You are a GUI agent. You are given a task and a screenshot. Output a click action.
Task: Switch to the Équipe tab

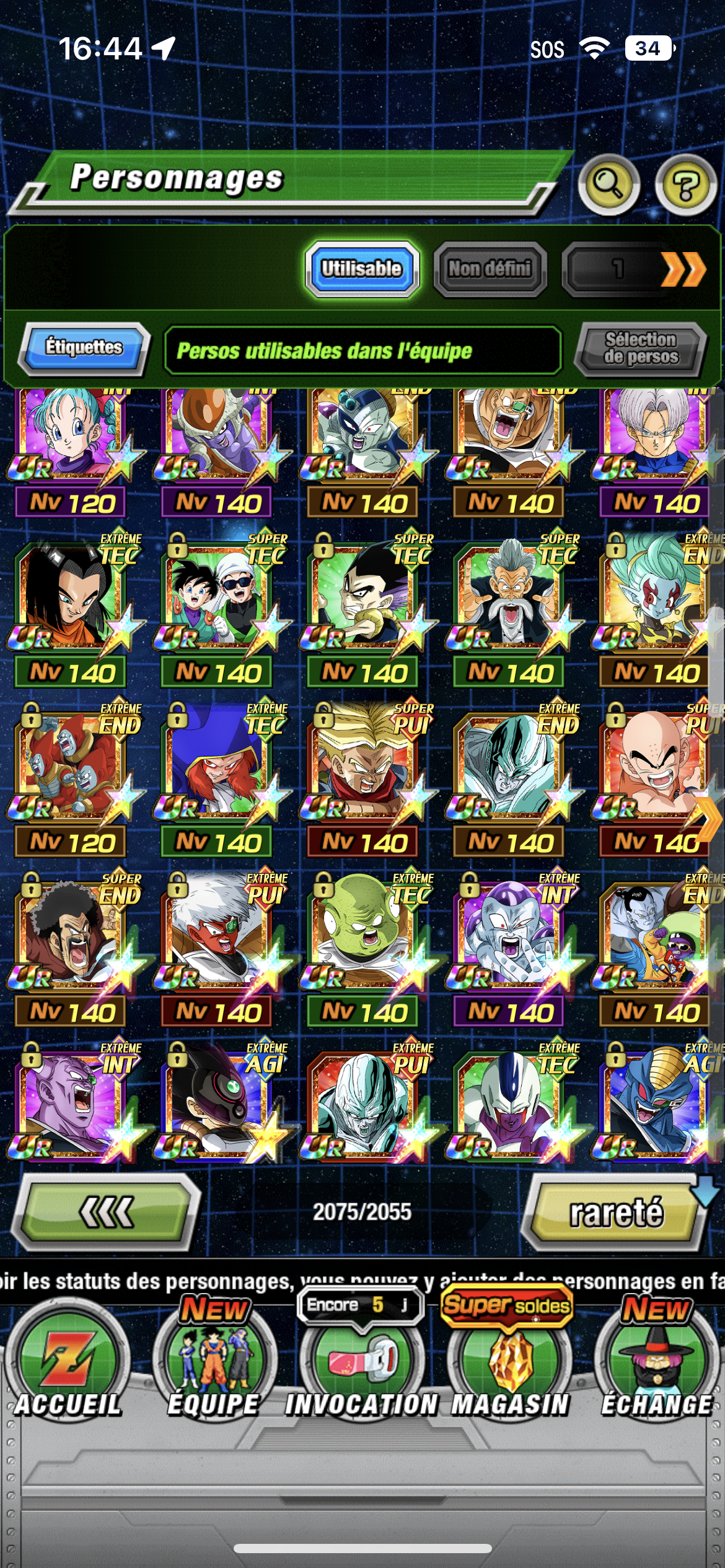coord(214,1364)
